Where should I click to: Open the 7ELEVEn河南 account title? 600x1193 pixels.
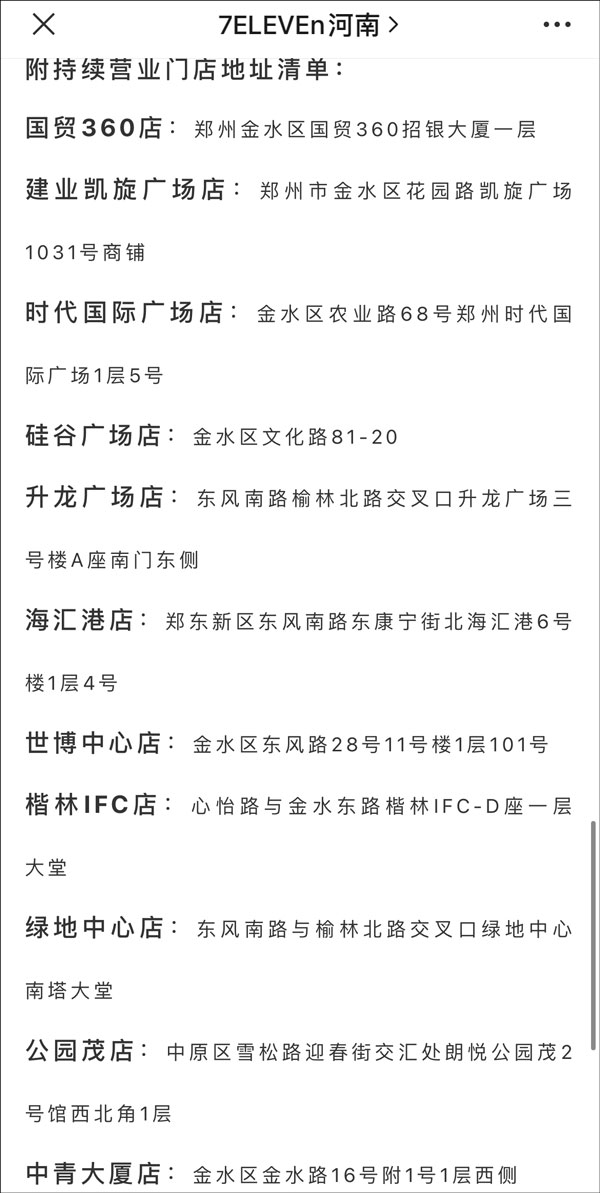[x=308, y=25]
